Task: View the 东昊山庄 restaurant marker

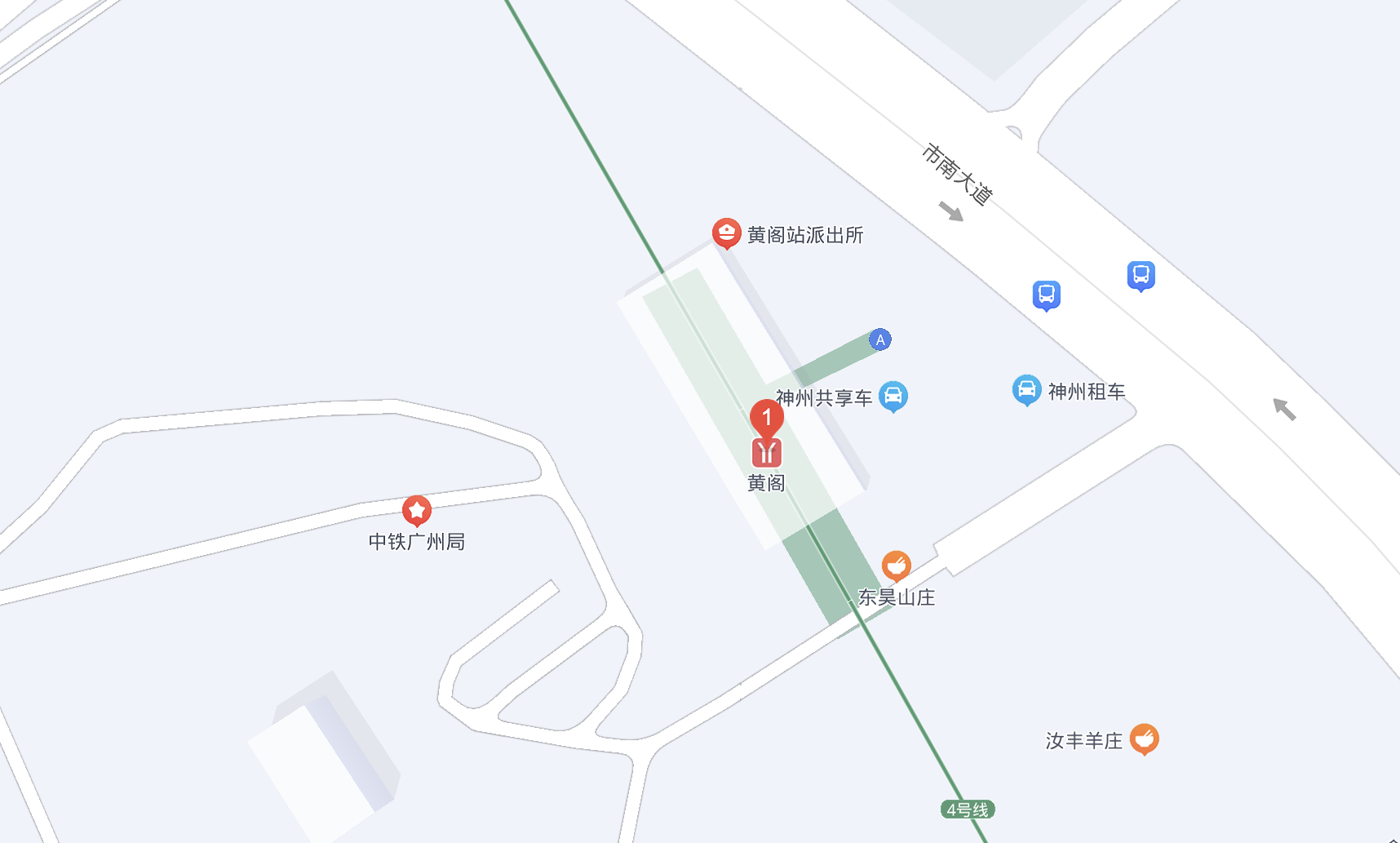Action: tap(896, 565)
